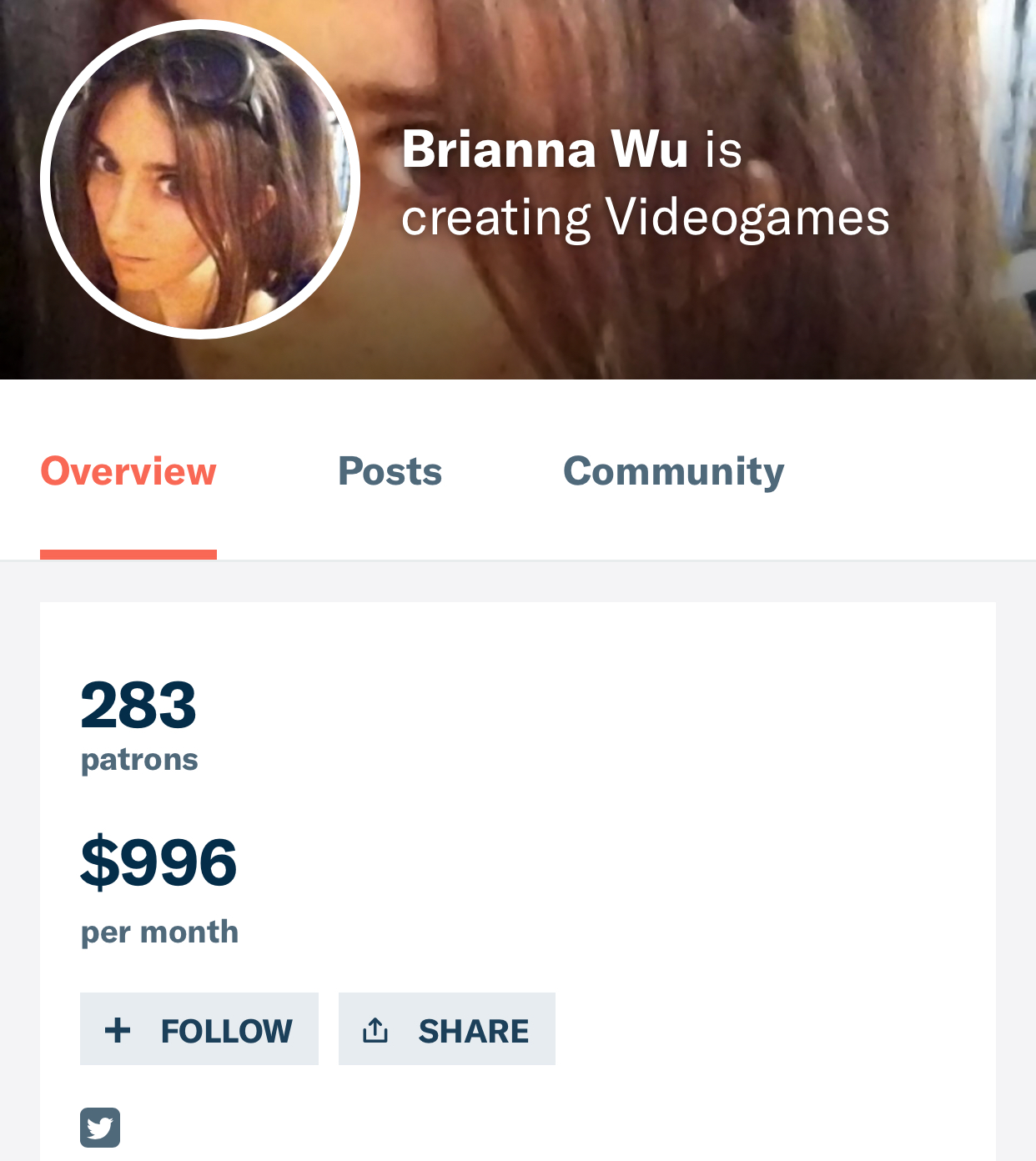Select the Overview tab
This screenshot has width=1036, height=1161.
click(128, 471)
